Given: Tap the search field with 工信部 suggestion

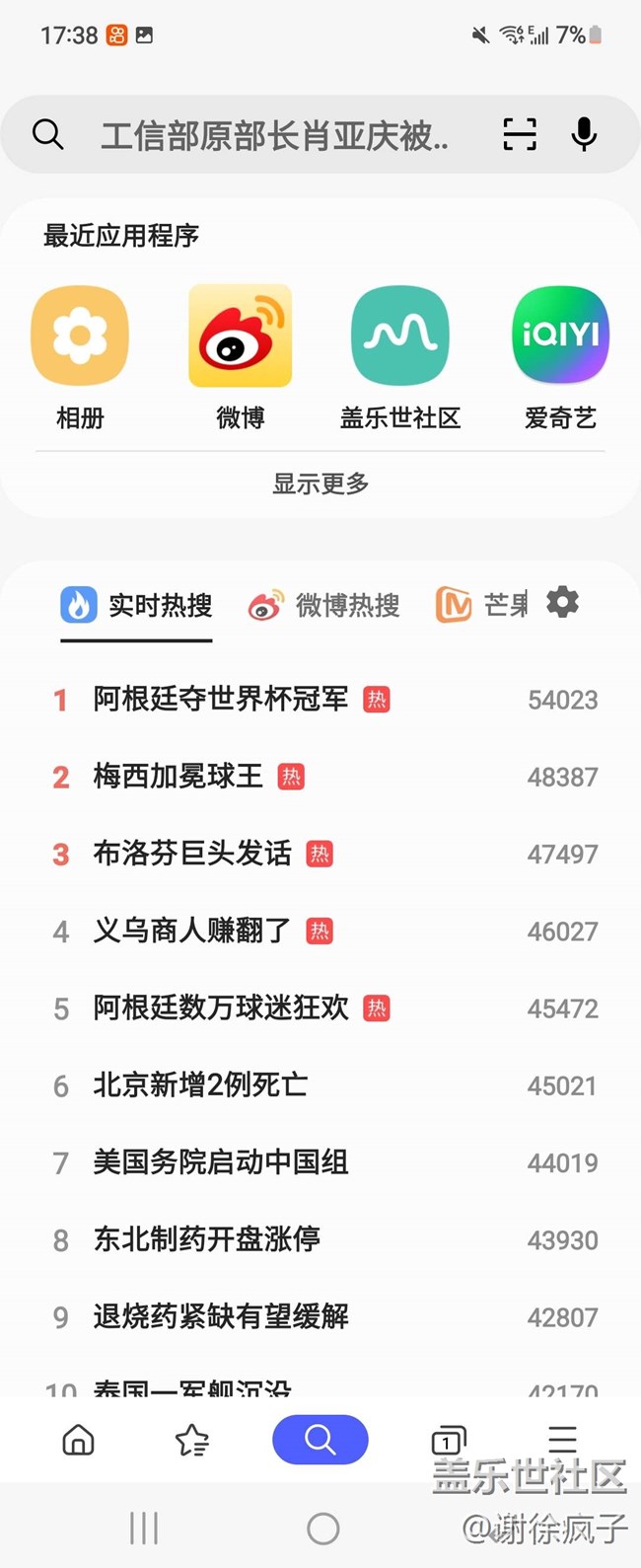Looking at the screenshot, I should point(274,134).
